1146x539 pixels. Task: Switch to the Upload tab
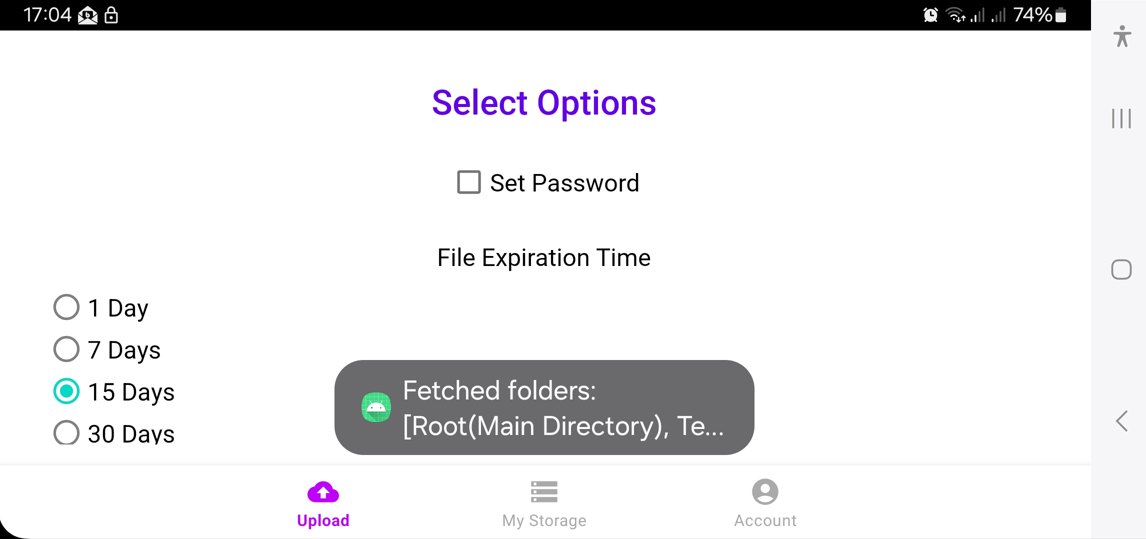(x=323, y=503)
